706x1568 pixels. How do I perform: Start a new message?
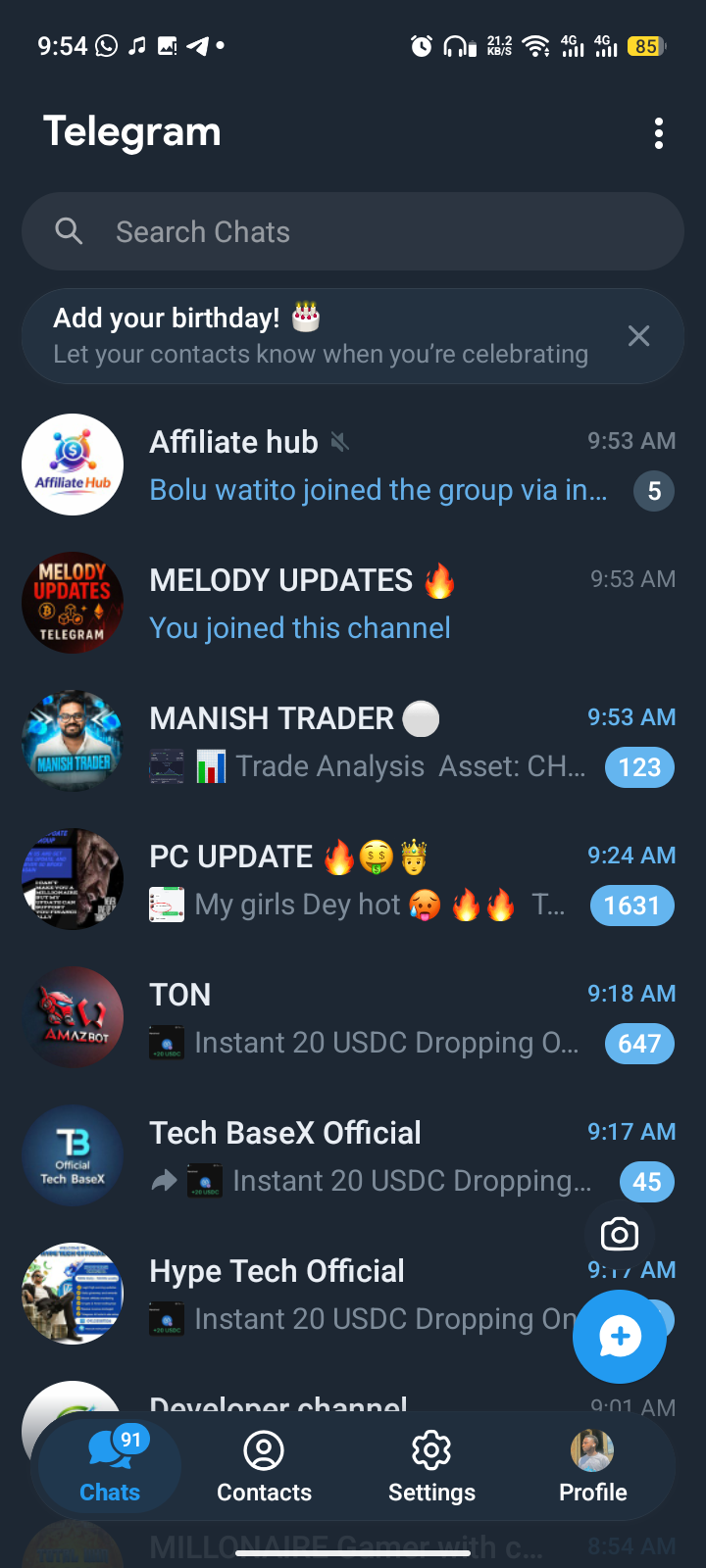619,1337
